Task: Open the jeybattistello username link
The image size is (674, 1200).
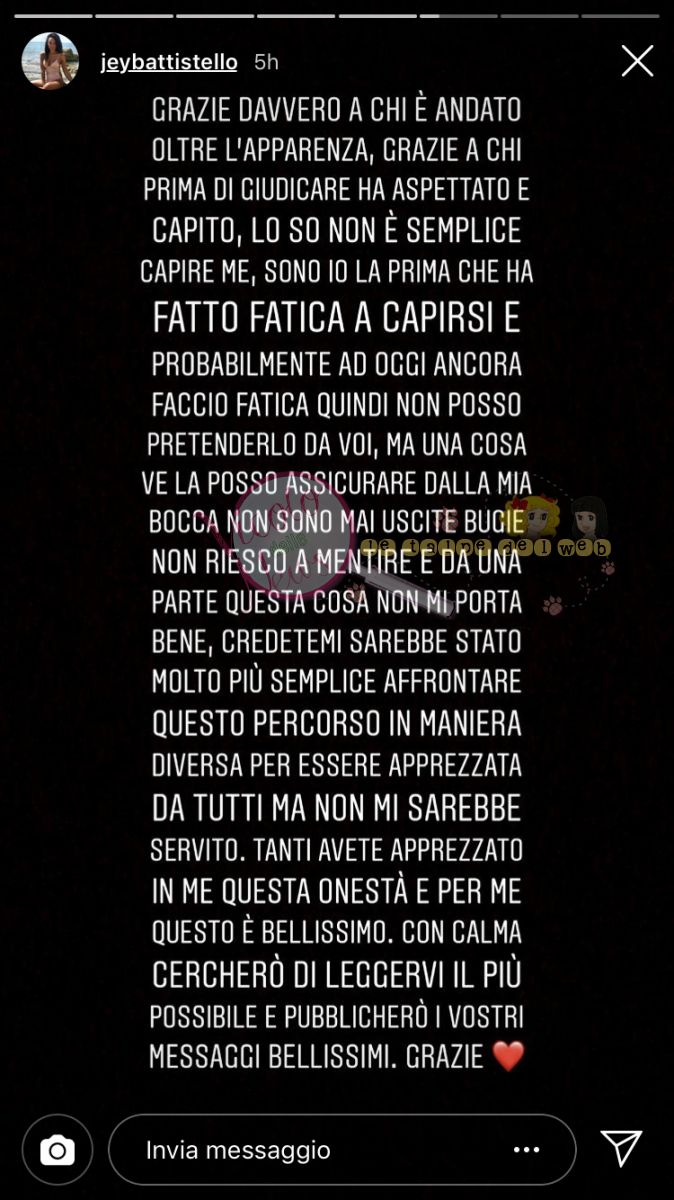Action: [x=169, y=62]
